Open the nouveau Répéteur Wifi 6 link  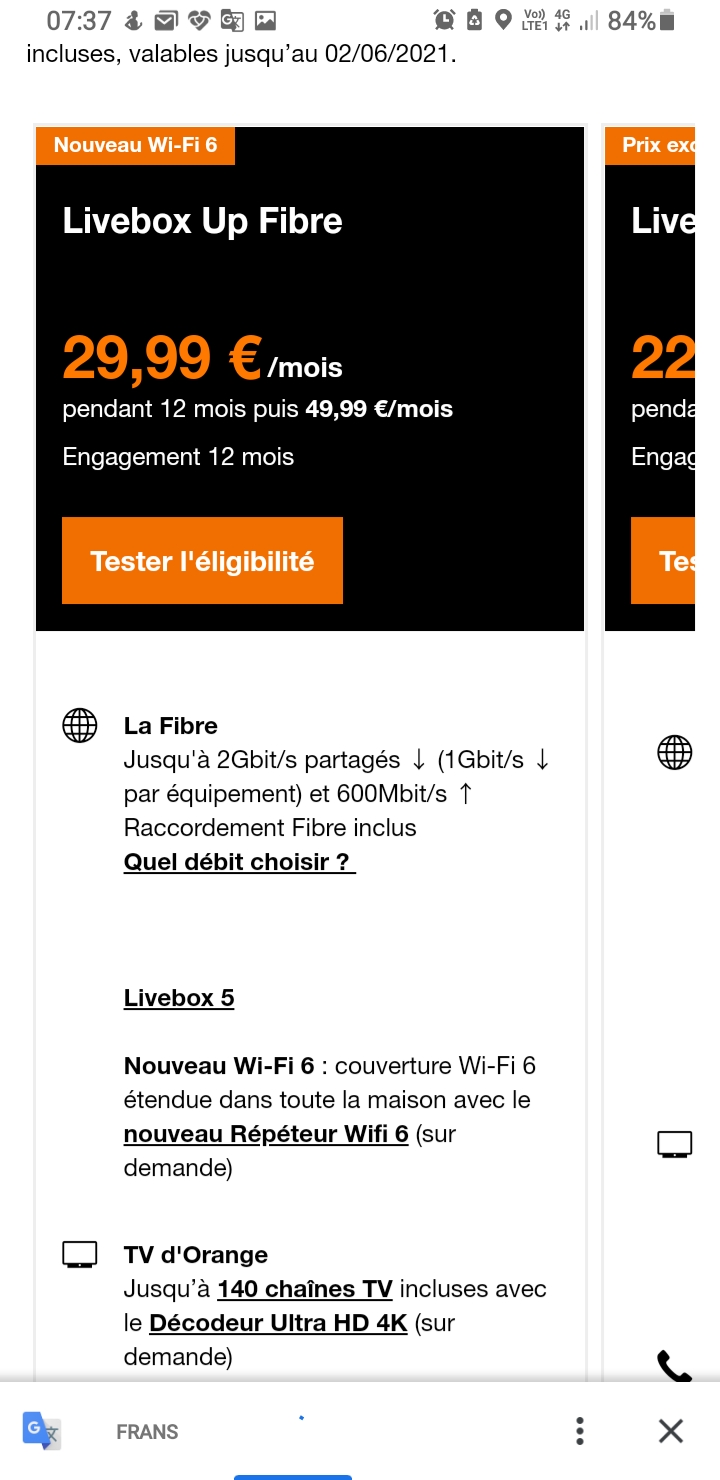pyautogui.click(x=266, y=1134)
